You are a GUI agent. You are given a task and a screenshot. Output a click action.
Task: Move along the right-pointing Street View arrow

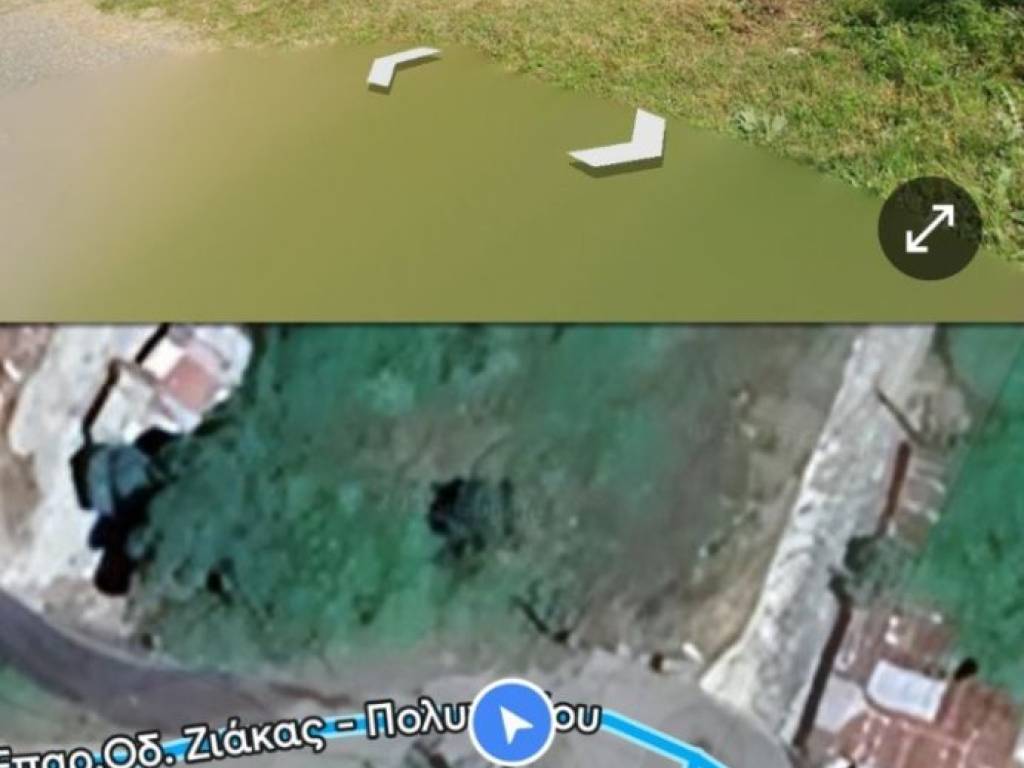pos(624,142)
